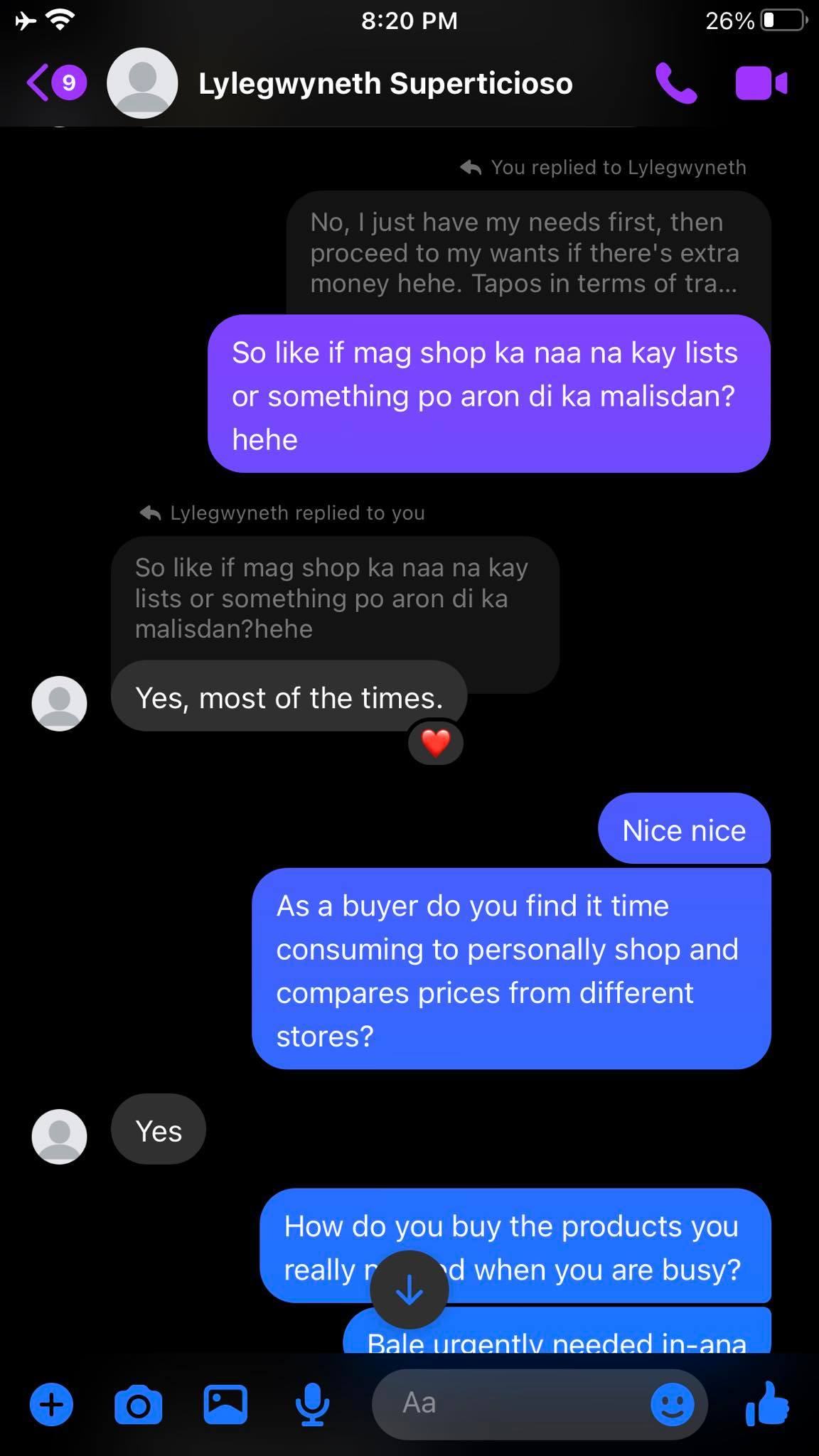The image size is (819, 1456).
Task: Tap the Aa message input field
Action: [512, 1404]
